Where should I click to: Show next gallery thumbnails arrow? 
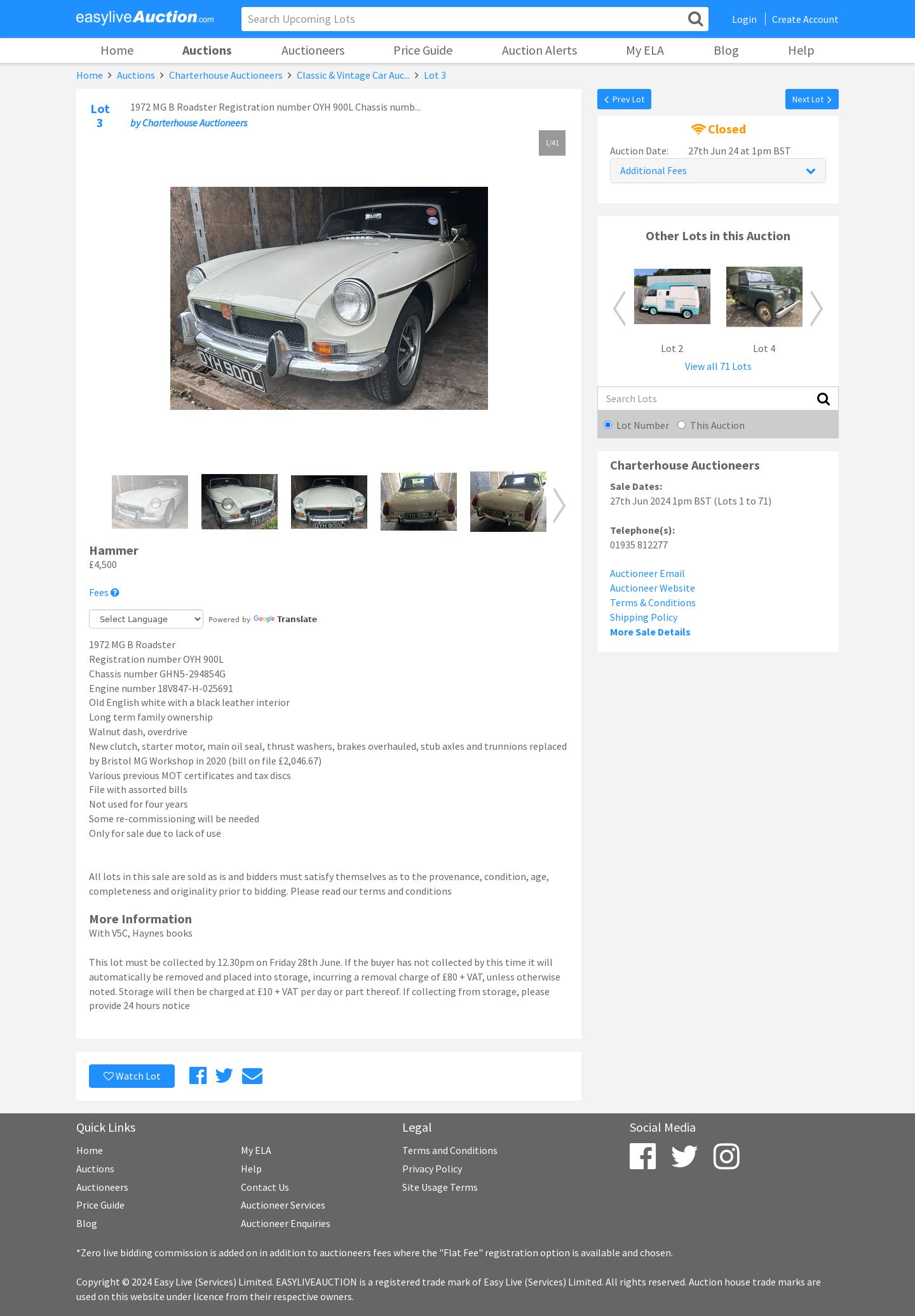click(x=559, y=505)
